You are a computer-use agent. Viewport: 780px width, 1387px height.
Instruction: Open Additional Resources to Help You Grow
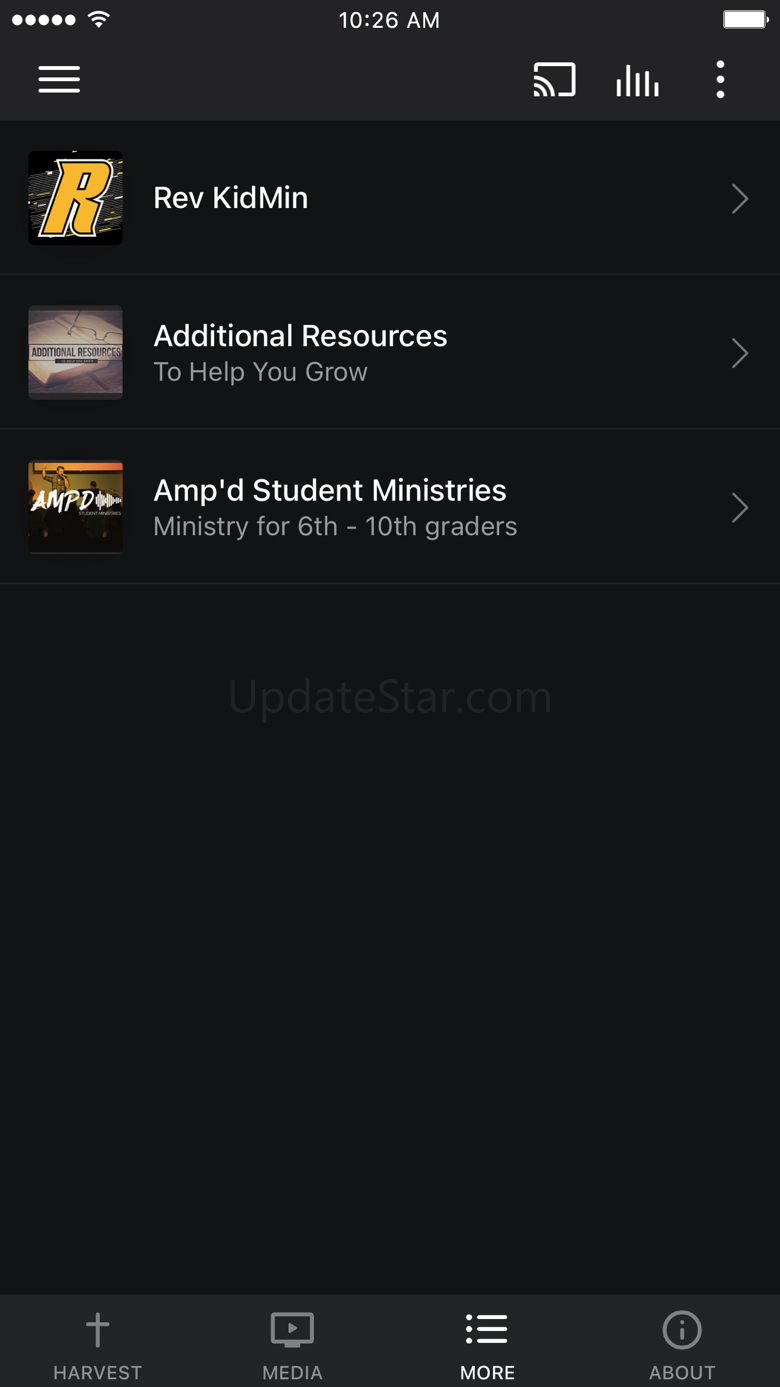point(390,353)
